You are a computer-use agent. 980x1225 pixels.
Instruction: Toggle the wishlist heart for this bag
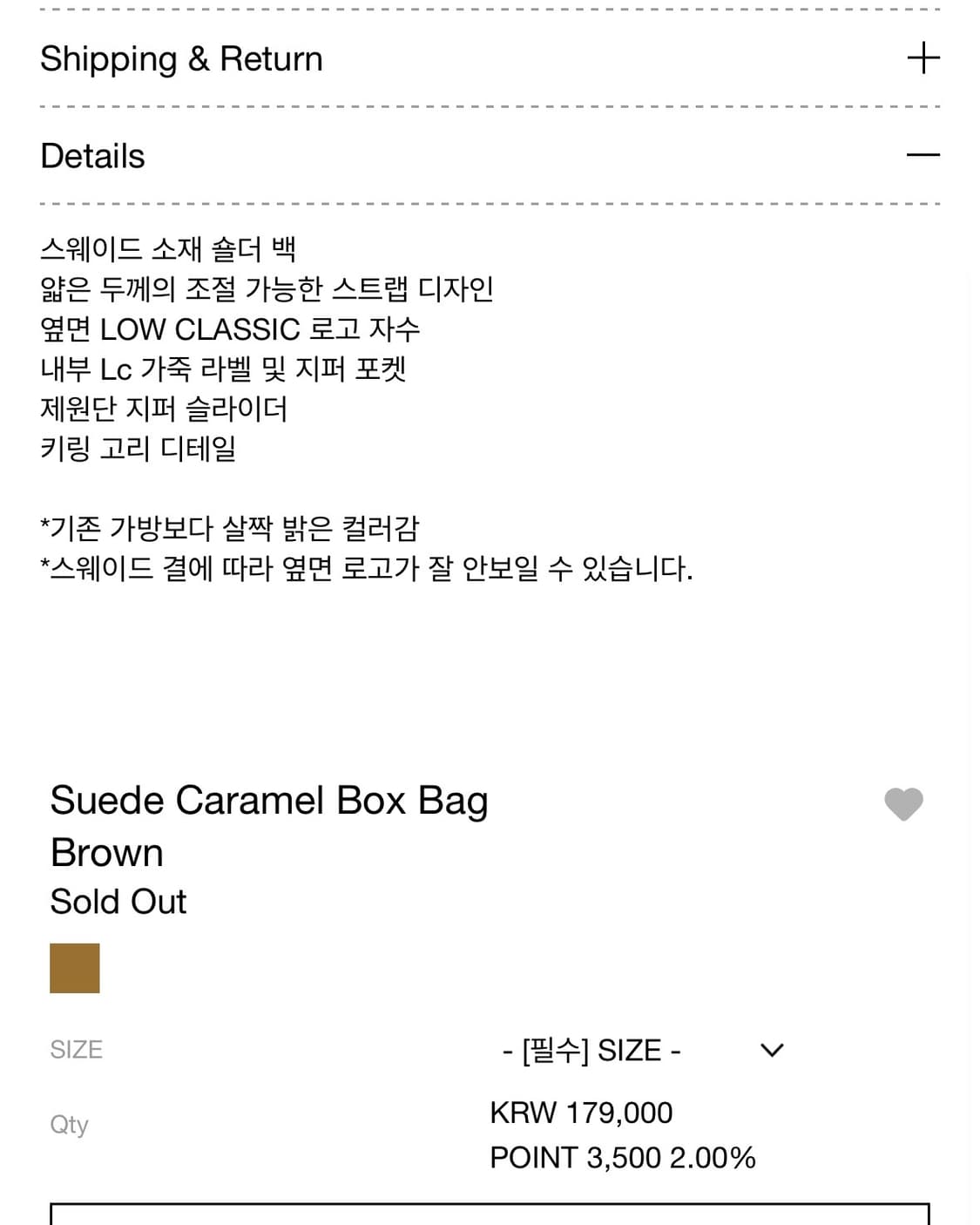[903, 802]
